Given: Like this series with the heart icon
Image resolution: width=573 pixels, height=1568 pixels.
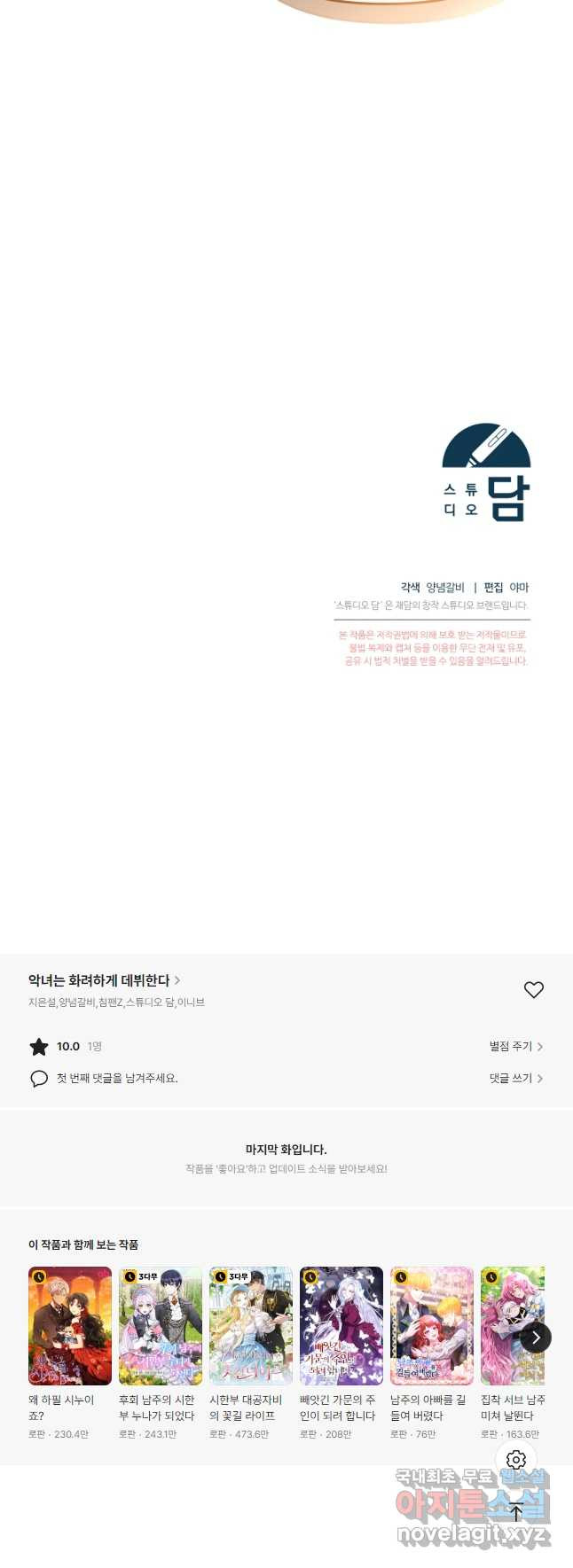Looking at the screenshot, I should click(533, 990).
